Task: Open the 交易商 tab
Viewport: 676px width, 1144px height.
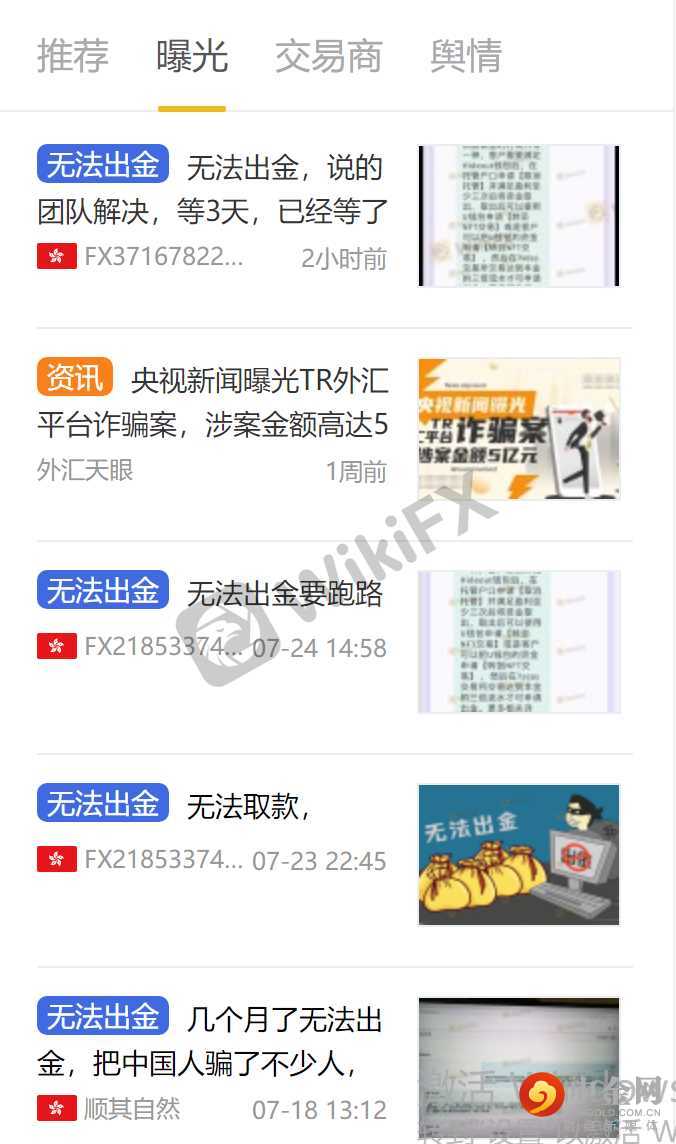Action: click(328, 56)
